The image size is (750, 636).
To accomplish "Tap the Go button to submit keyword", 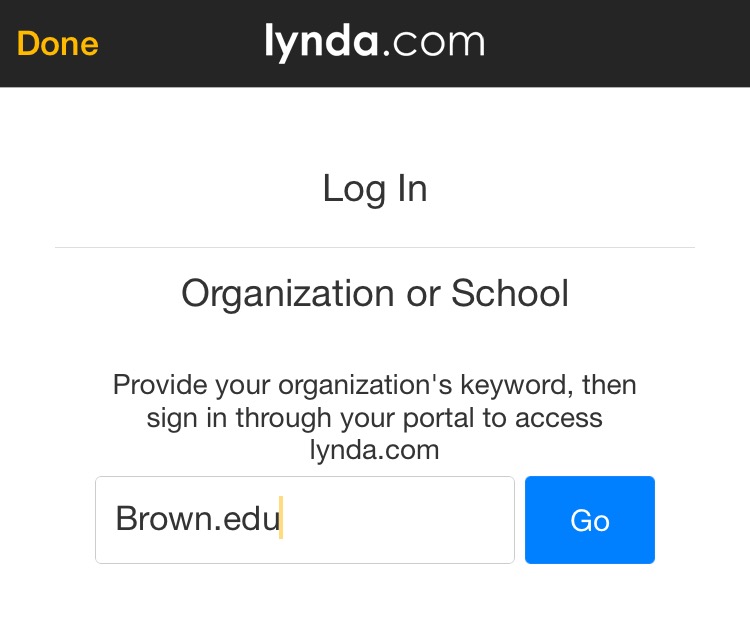I will pos(590,520).
